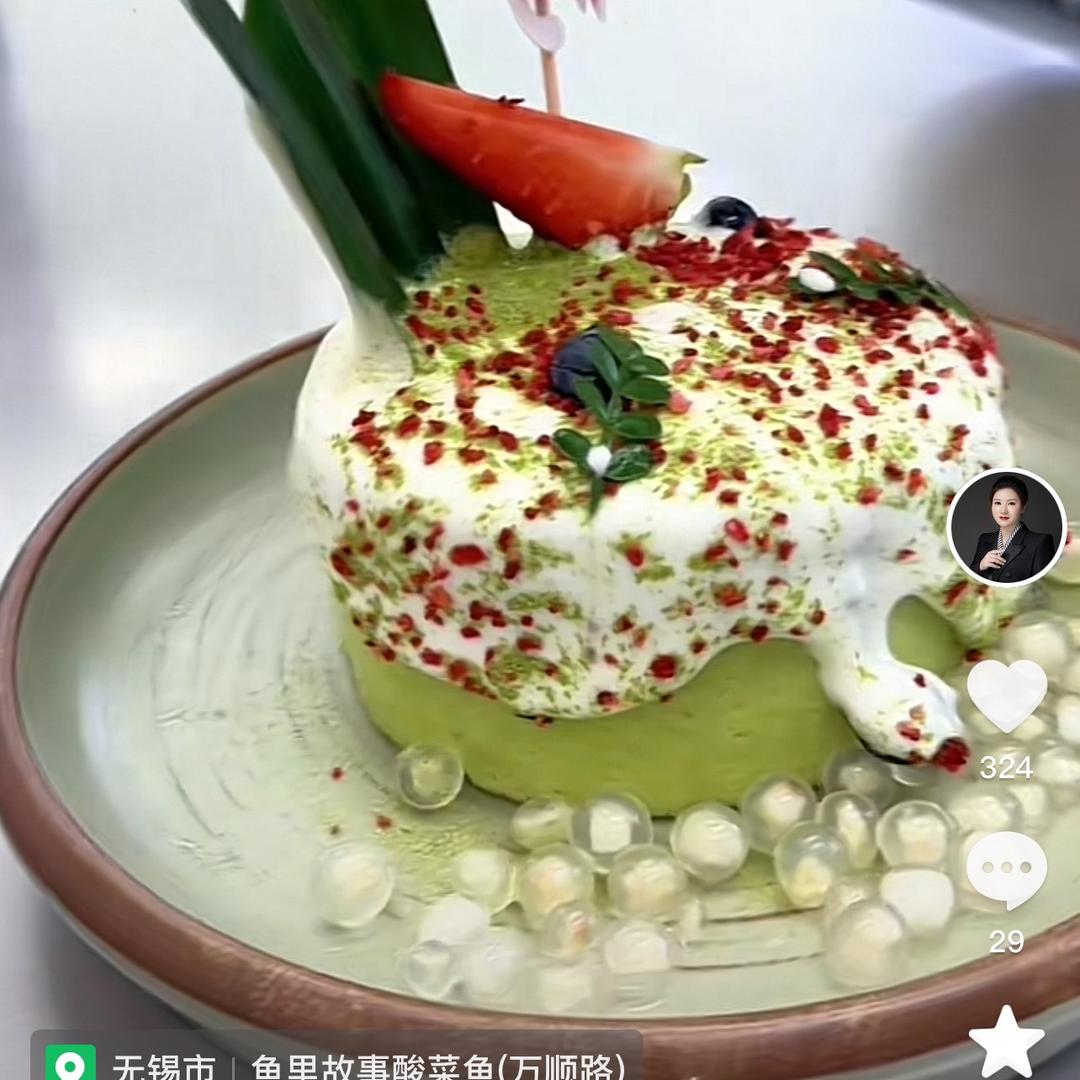
Task: Open the video creator's profile avatar
Action: (1006, 528)
